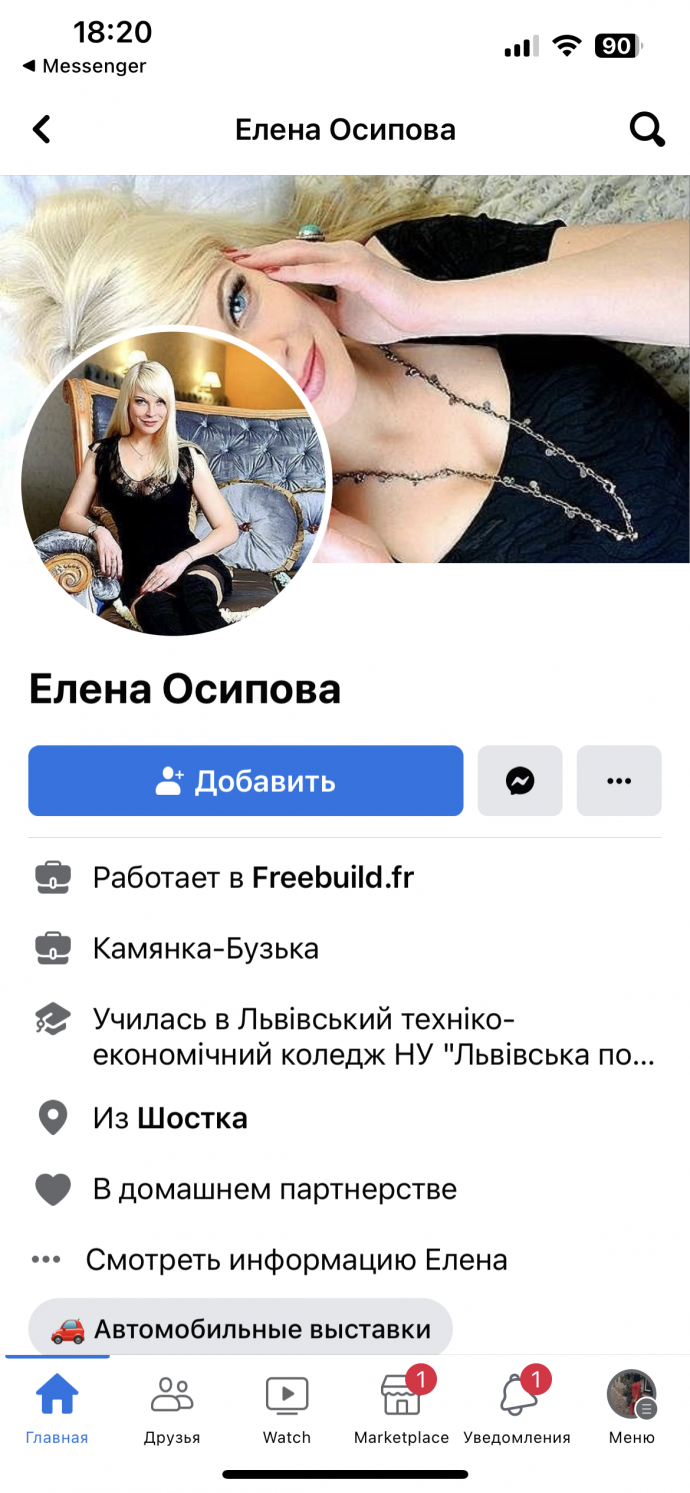Screen dimensions: 690x1493
Task: Go back using the top-left arrow
Action: pos(41,129)
